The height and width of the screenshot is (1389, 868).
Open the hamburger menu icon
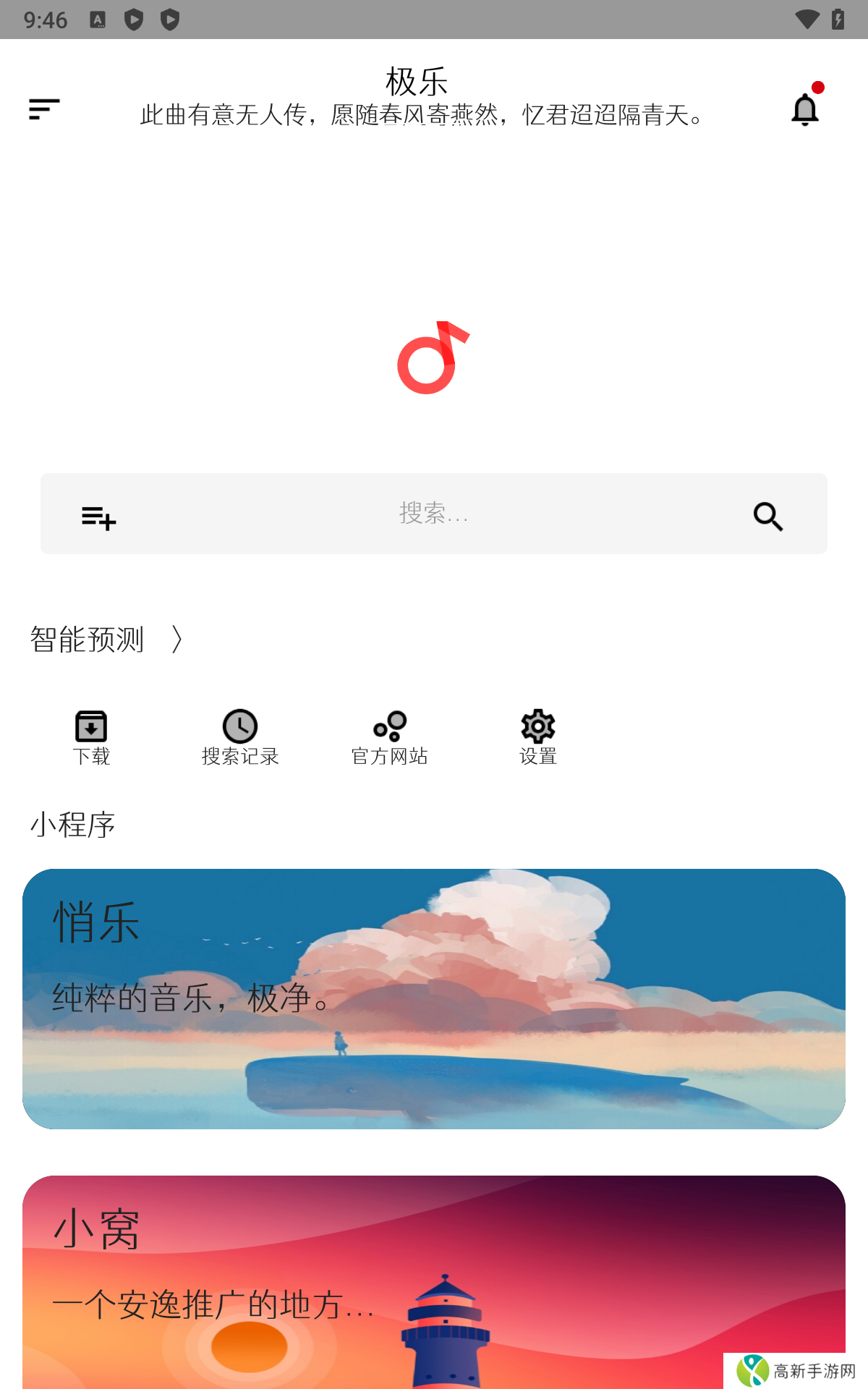pyautogui.click(x=42, y=109)
